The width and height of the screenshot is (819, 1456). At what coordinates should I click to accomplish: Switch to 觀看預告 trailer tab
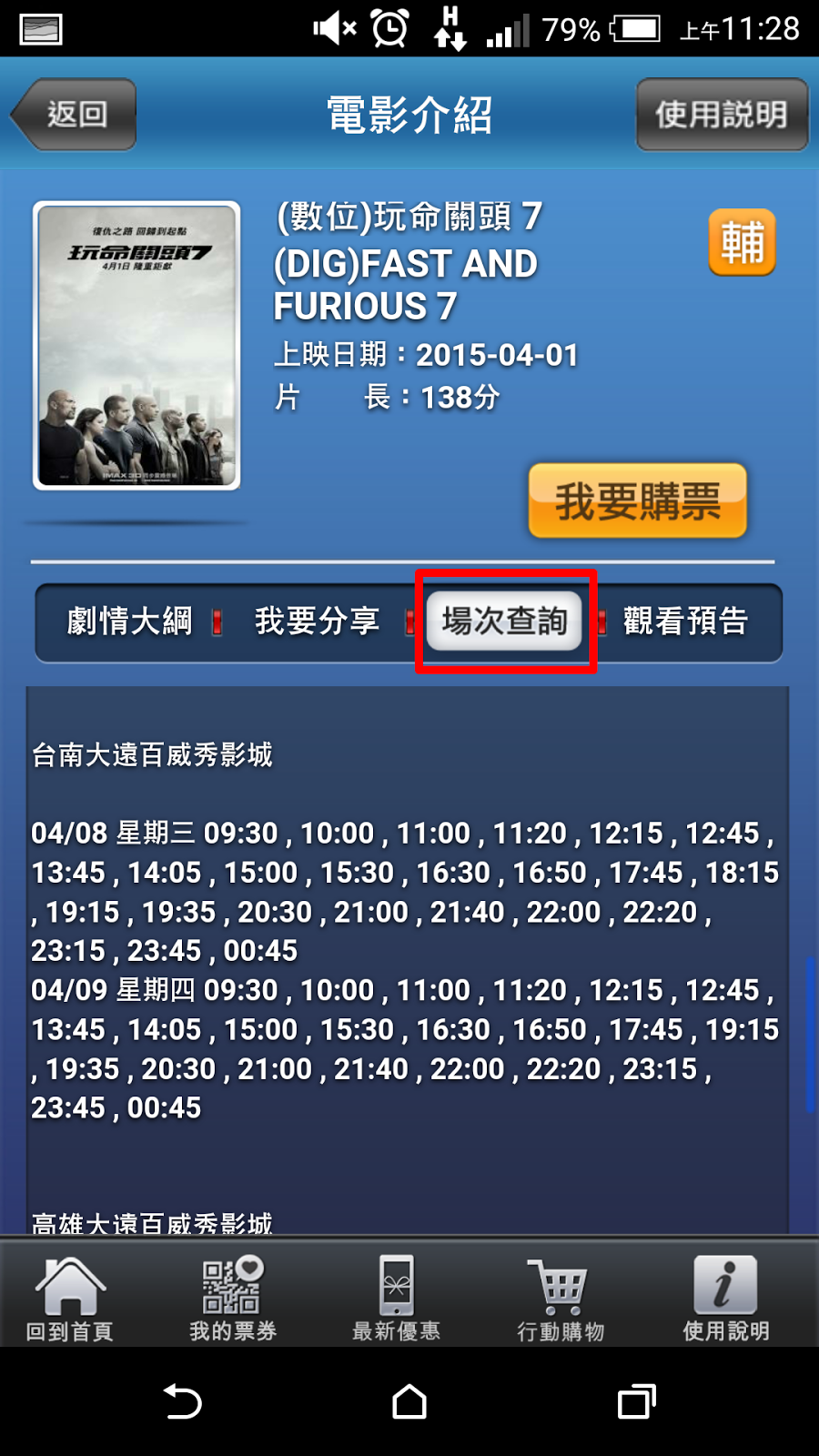(685, 622)
